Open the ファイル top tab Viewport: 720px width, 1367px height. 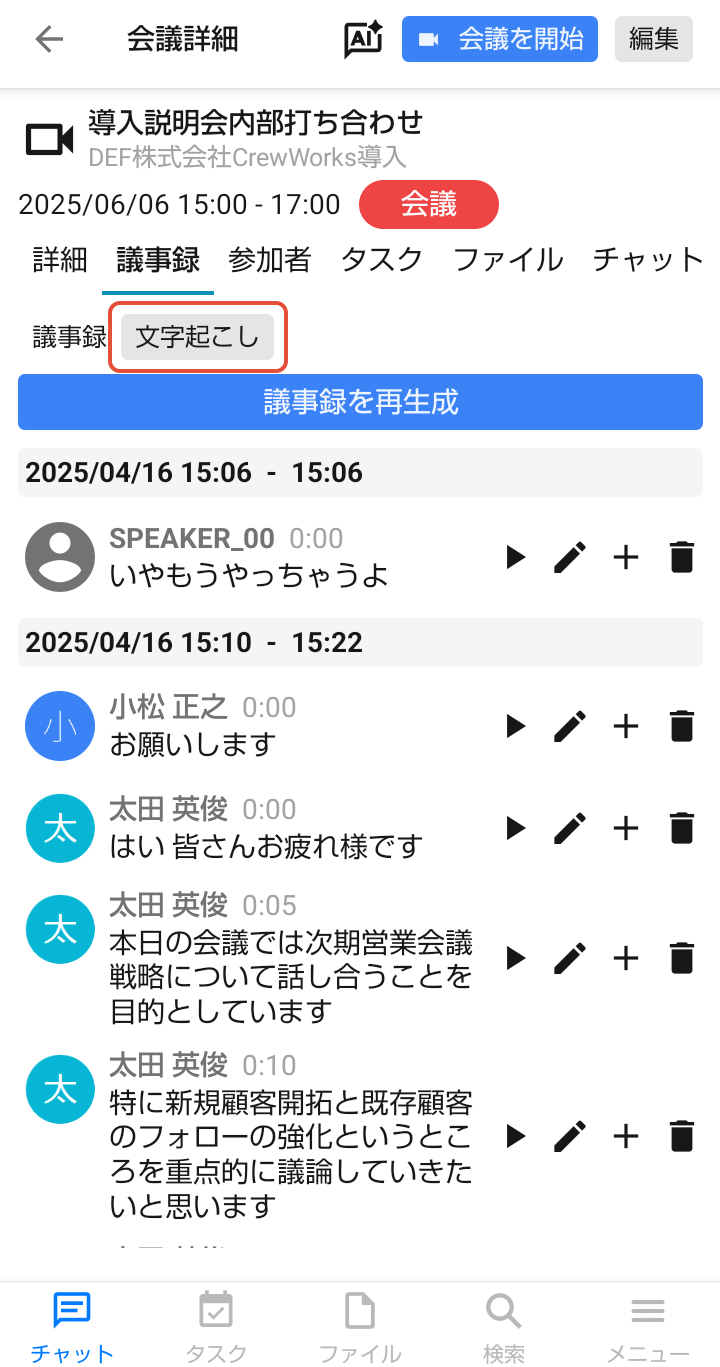tap(508, 260)
